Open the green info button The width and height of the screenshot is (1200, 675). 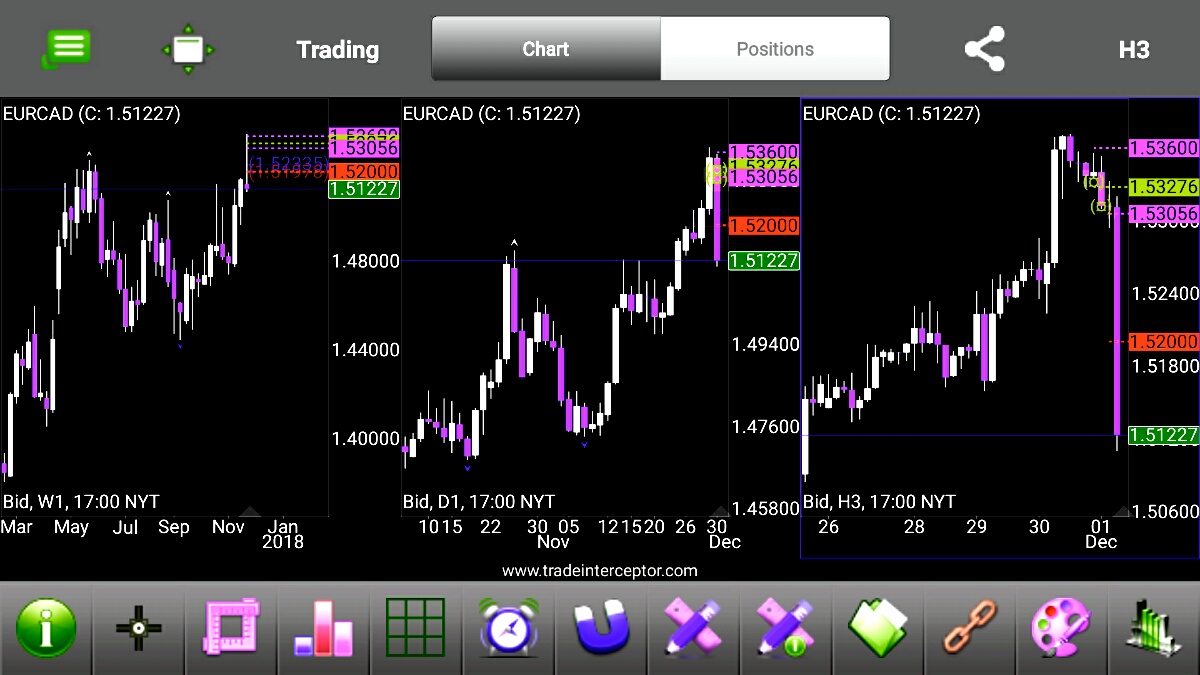[46, 629]
